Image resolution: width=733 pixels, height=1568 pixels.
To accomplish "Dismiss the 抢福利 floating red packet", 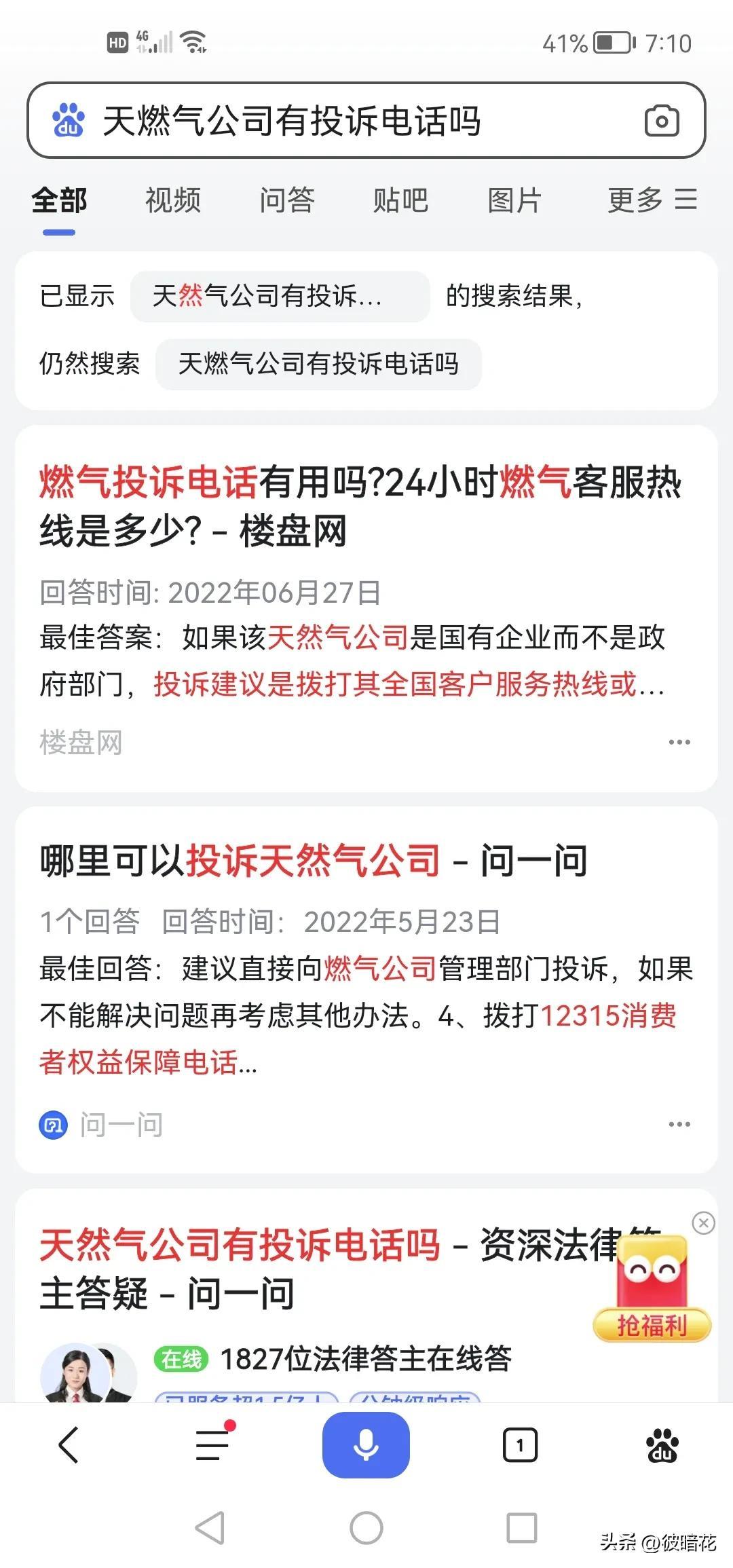I will point(703,1223).
